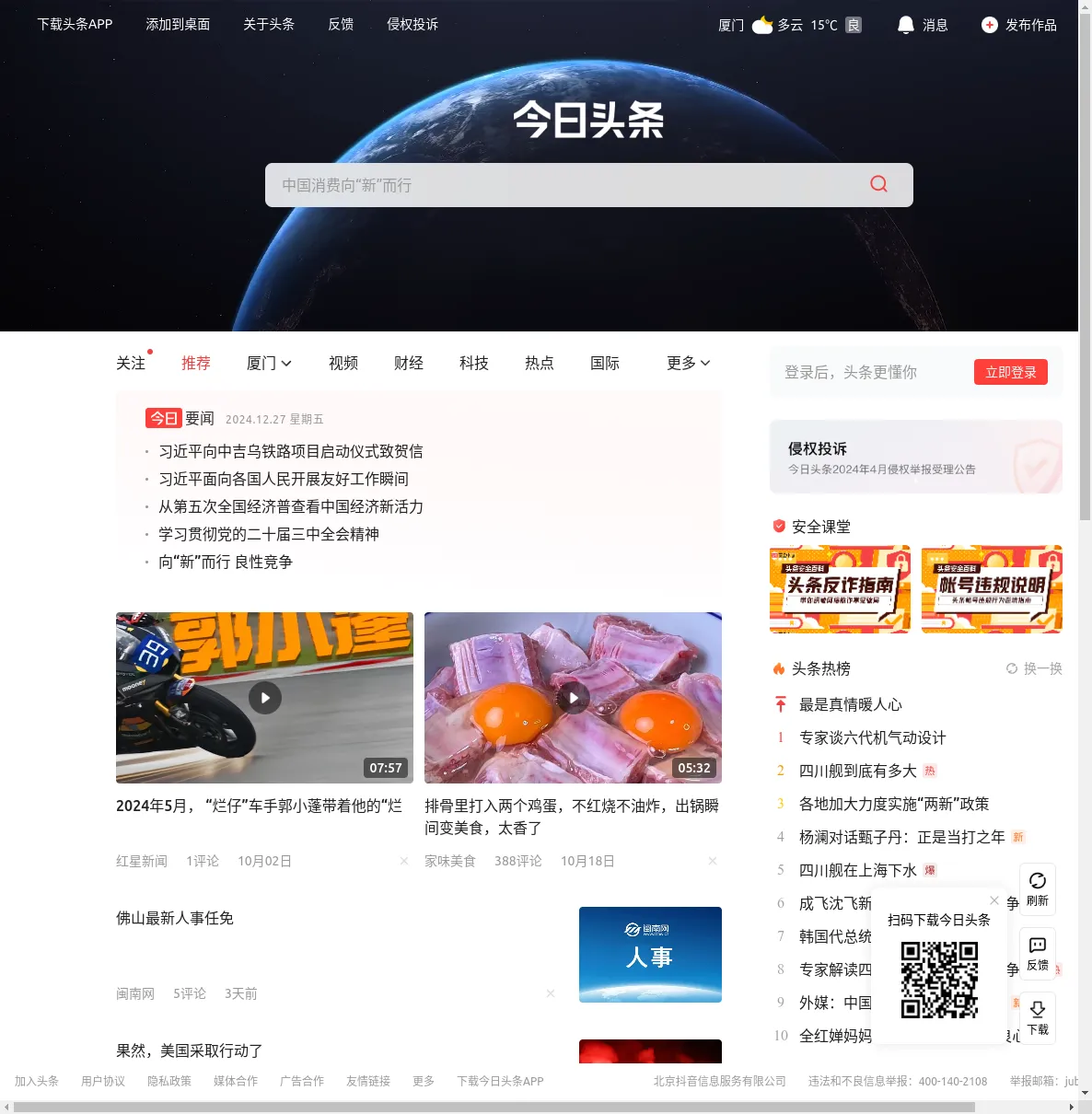Screen dimensions: 1092x1114
Task: Open 下载头条APP link
Action: [x=75, y=24]
